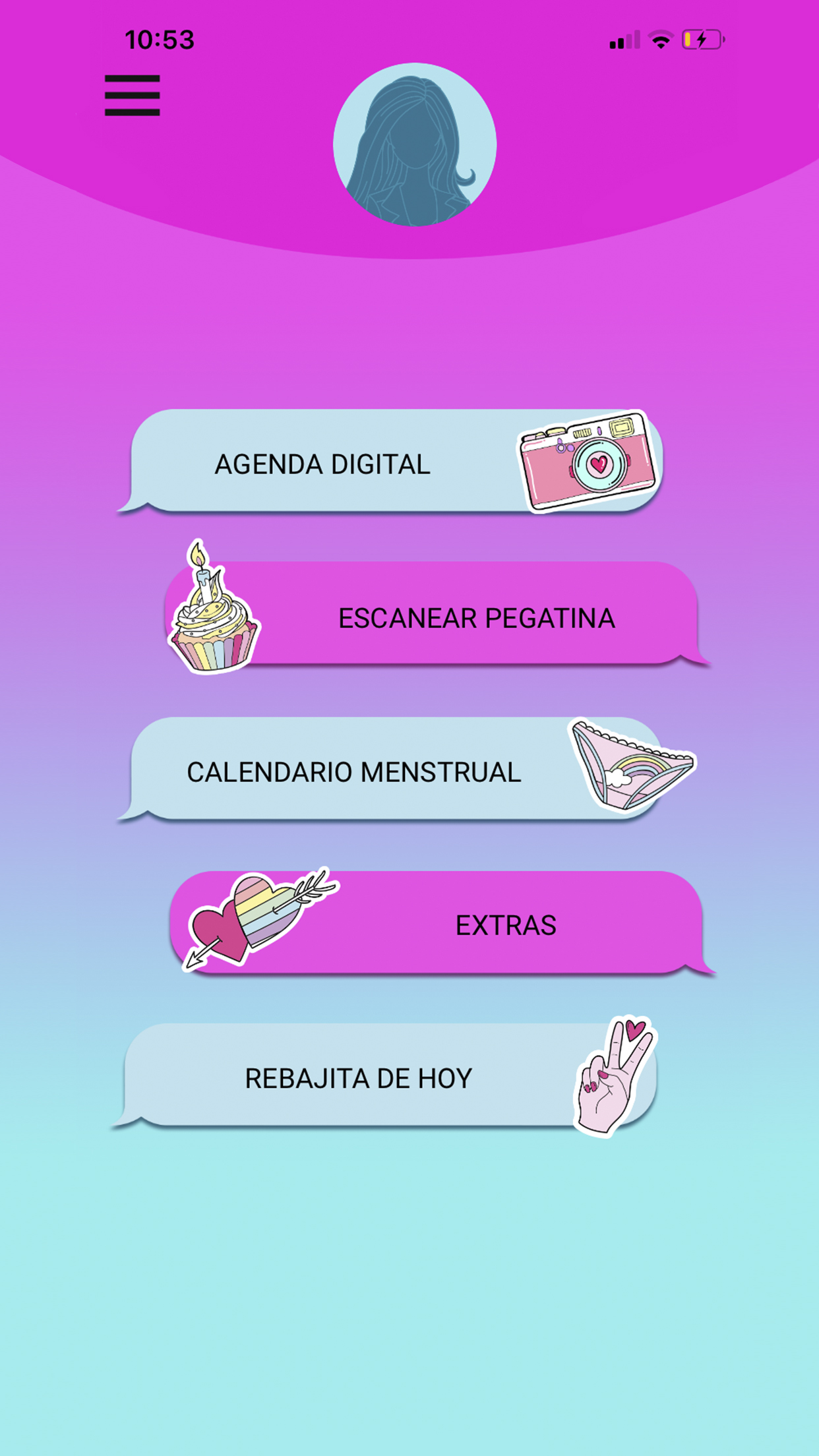The image size is (819, 1456).
Task: Open the hamburger drawer menu
Action: tap(132, 96)
